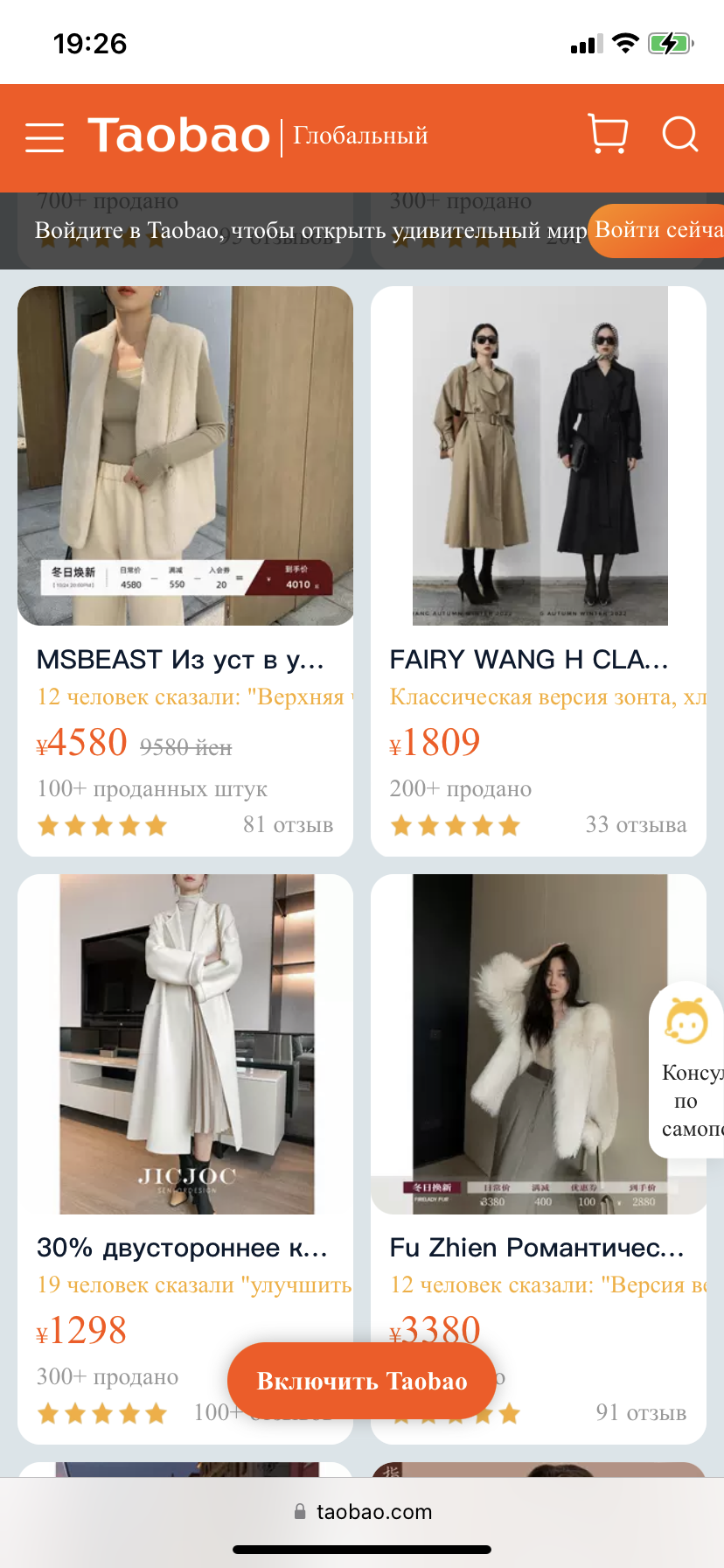
Task: Tap the 'Включить Taobao' button
Action: (361, 1381)
